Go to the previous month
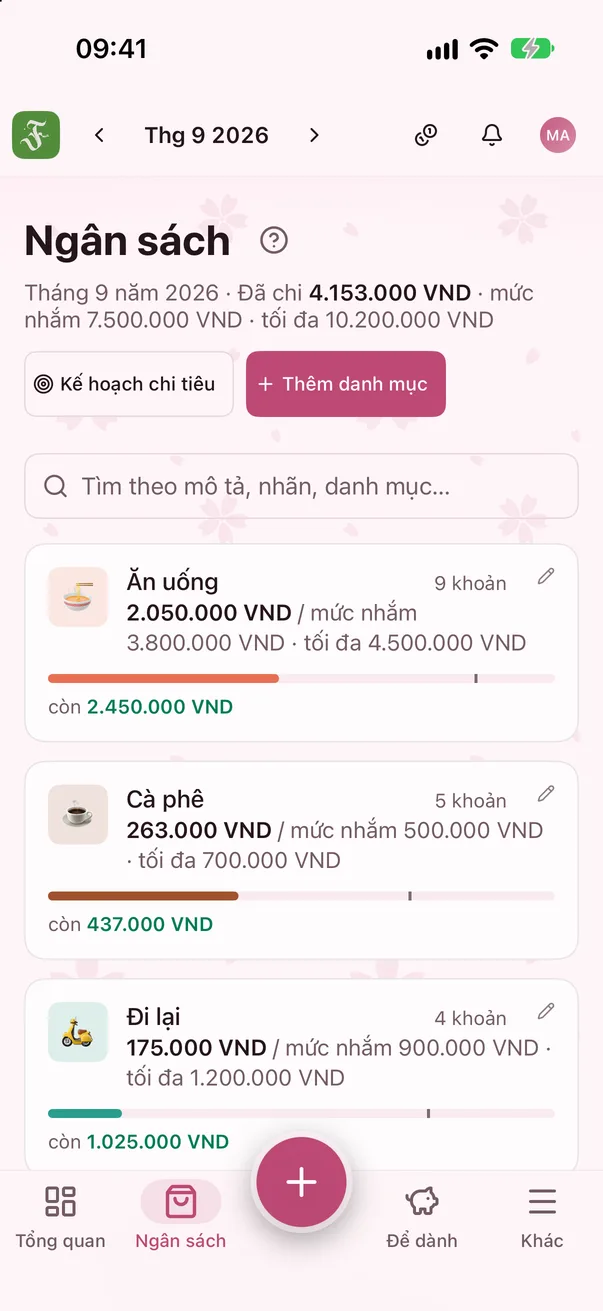Image resolution: width=603 pixels, height=1311 pixels. (x=99, y=135)
